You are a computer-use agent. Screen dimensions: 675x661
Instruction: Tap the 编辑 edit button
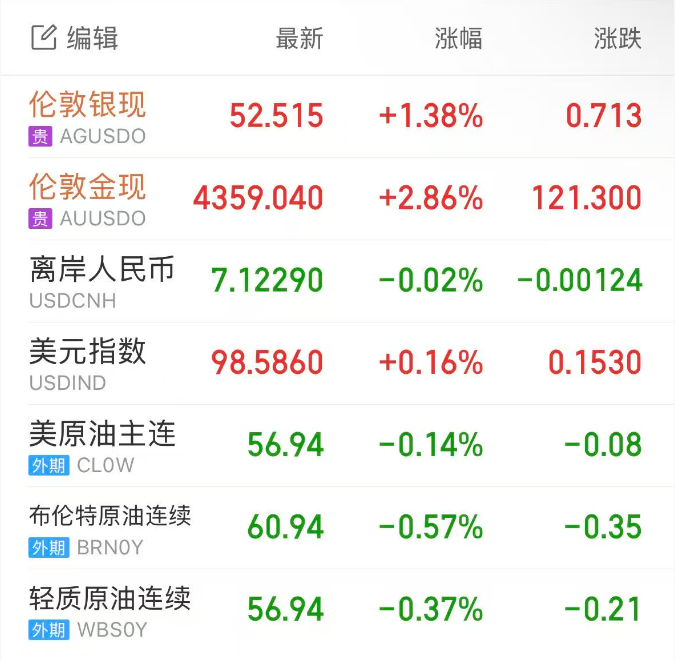tap(75, 39)
